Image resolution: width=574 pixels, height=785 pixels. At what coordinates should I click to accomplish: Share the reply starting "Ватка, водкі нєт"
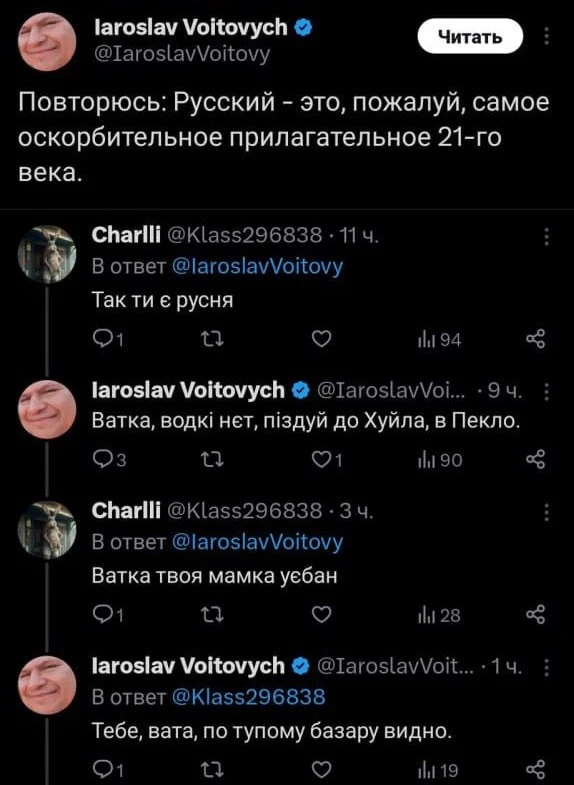point(535,459)
